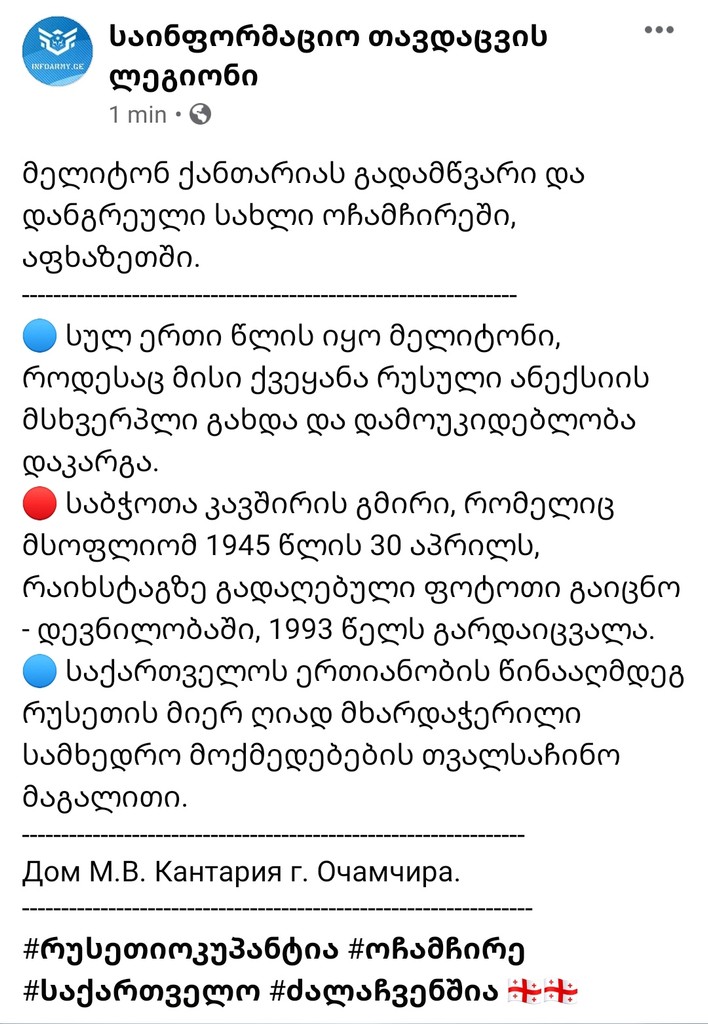Open the საინფორმაციო თავდაცვის ლეგიონი page

tap(328, 56)
